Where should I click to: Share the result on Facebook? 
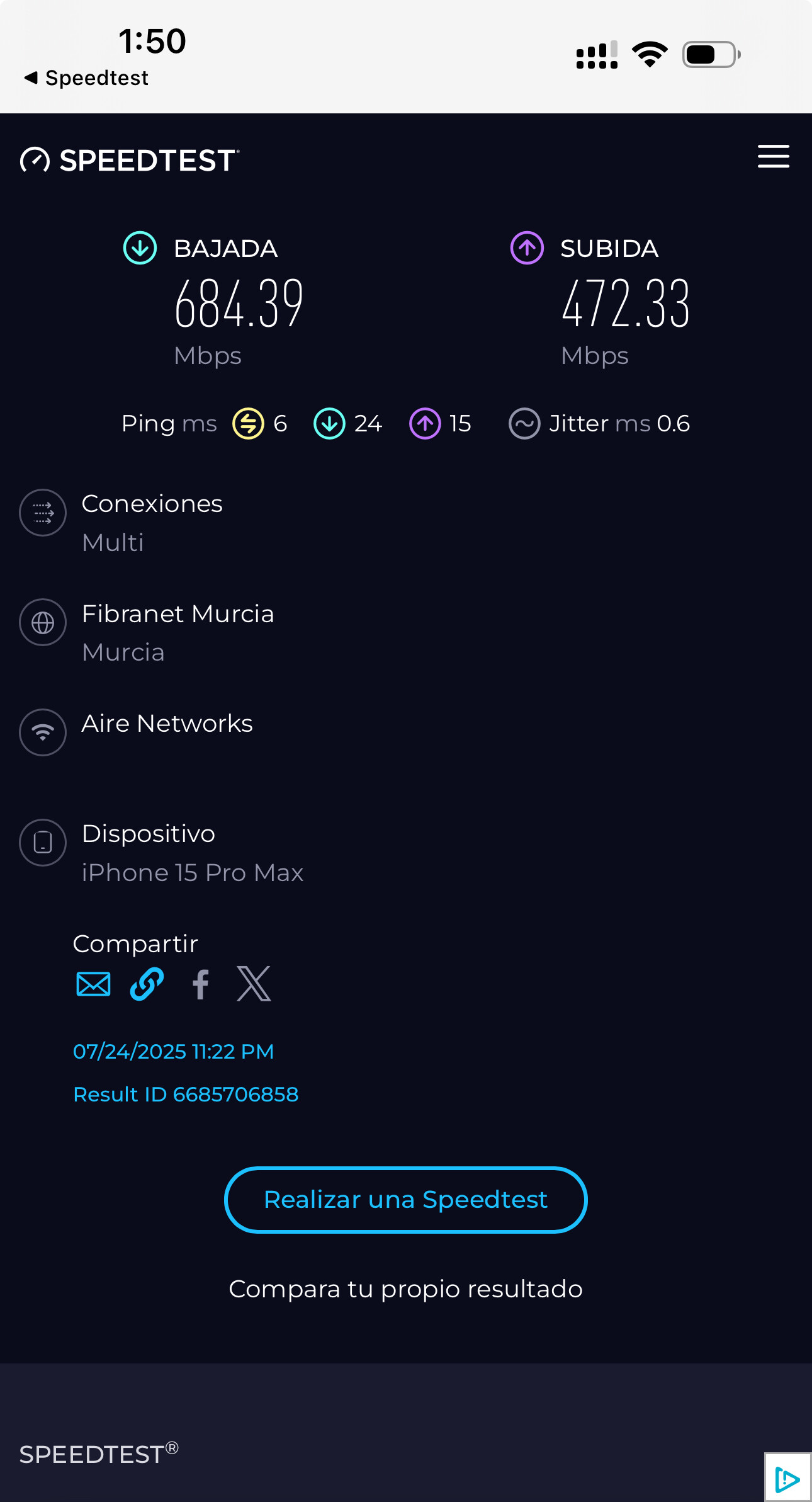coord(200,984)
